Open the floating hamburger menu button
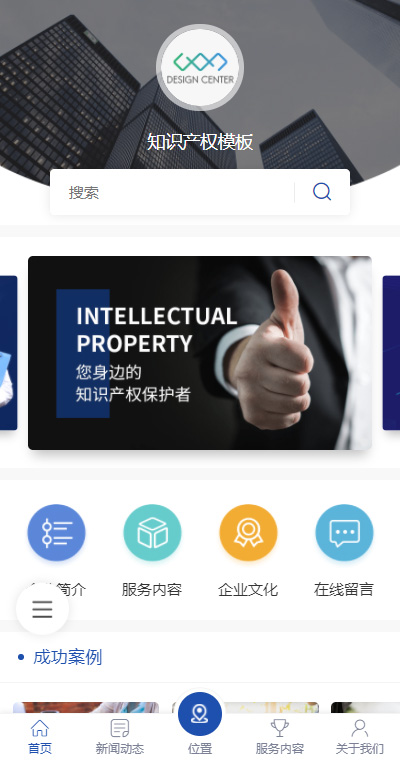 pos(42,609)
